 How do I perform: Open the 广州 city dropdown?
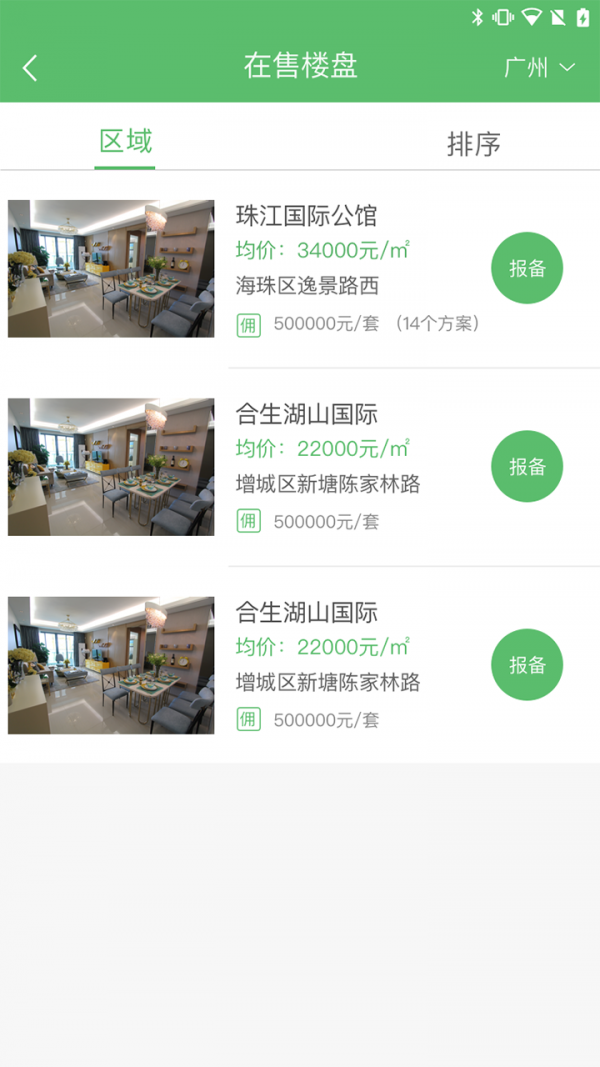pyautogui.click(x=539, y=68)
